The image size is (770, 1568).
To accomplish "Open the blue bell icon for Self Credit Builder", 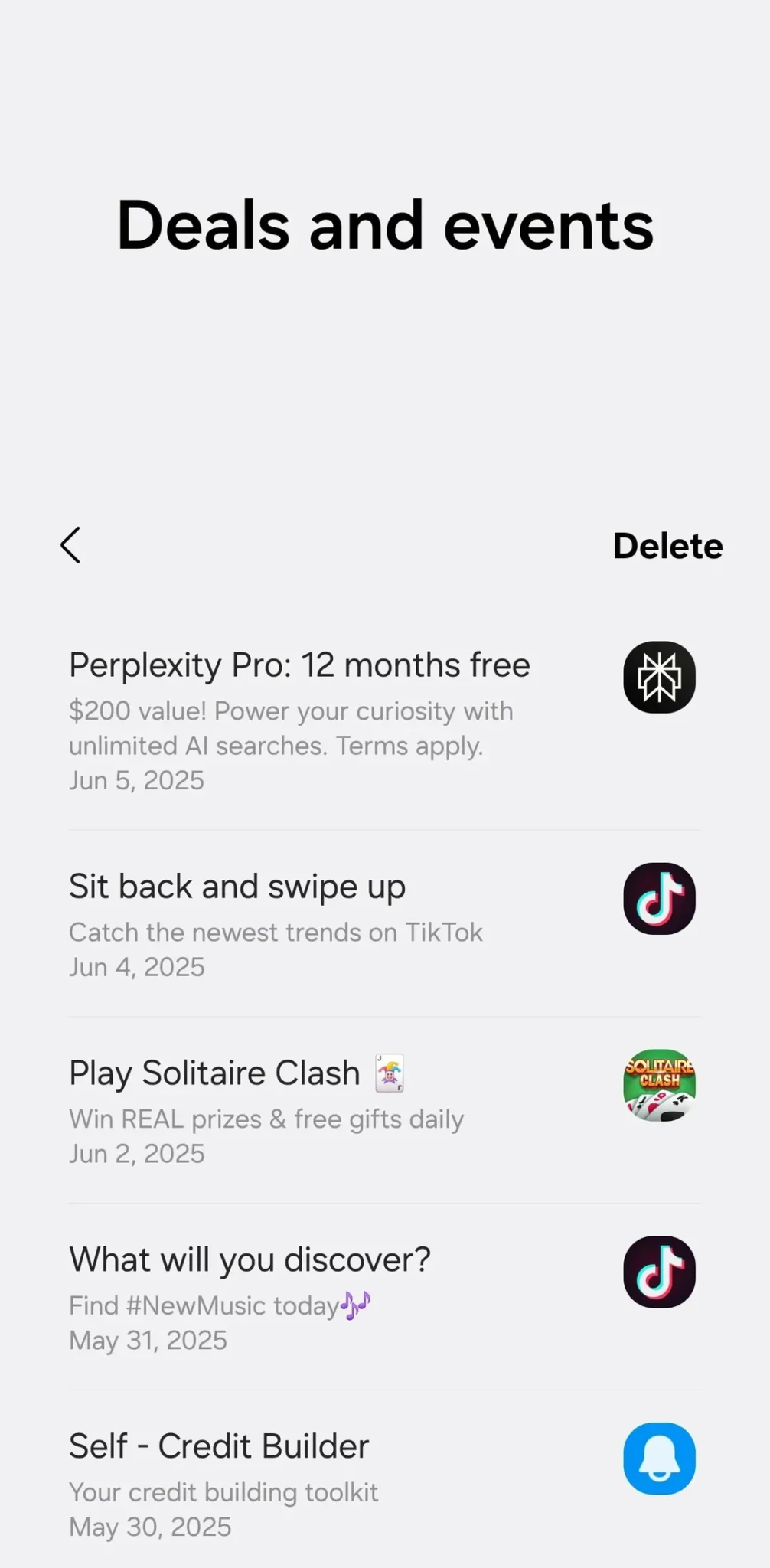I will point(659,1459).
